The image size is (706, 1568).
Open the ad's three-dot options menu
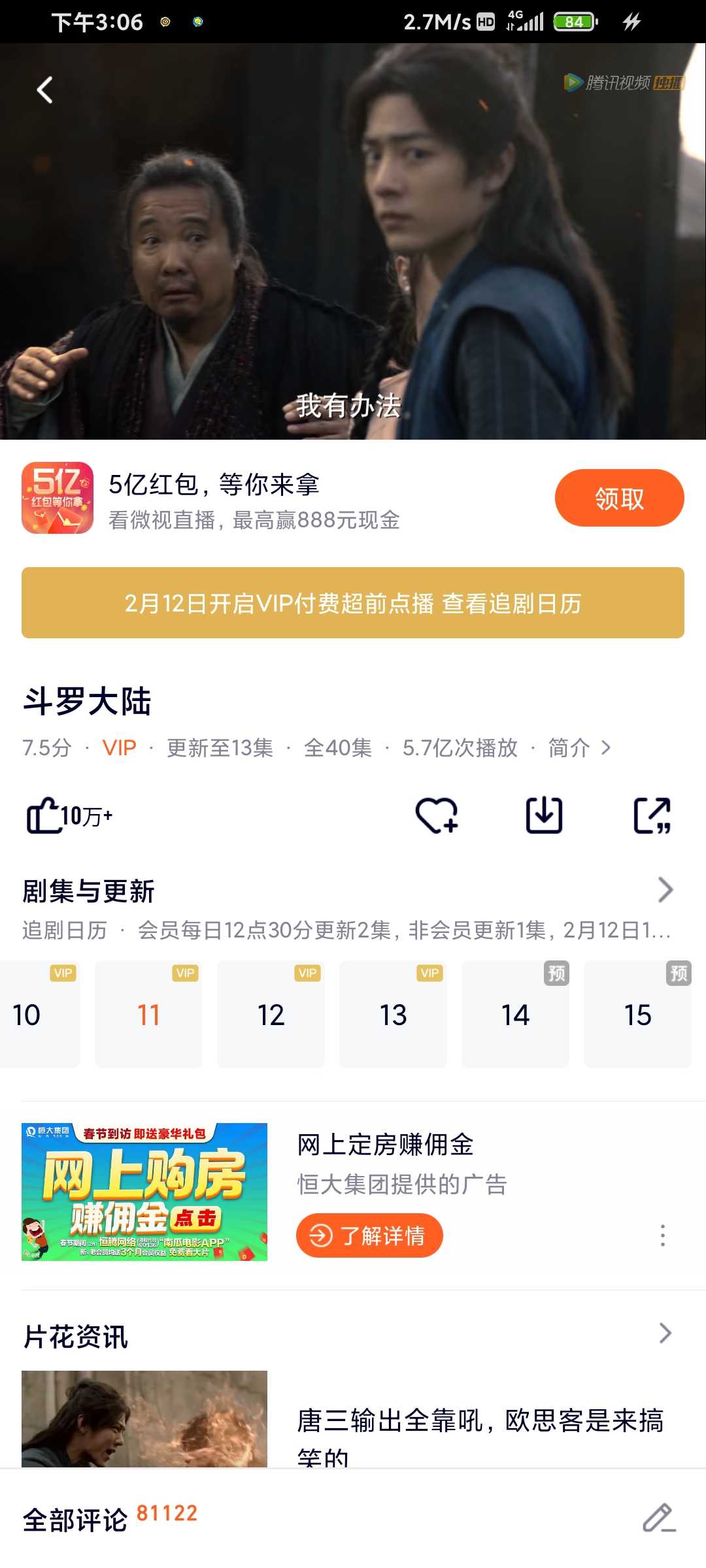[x=663, y=1235]
